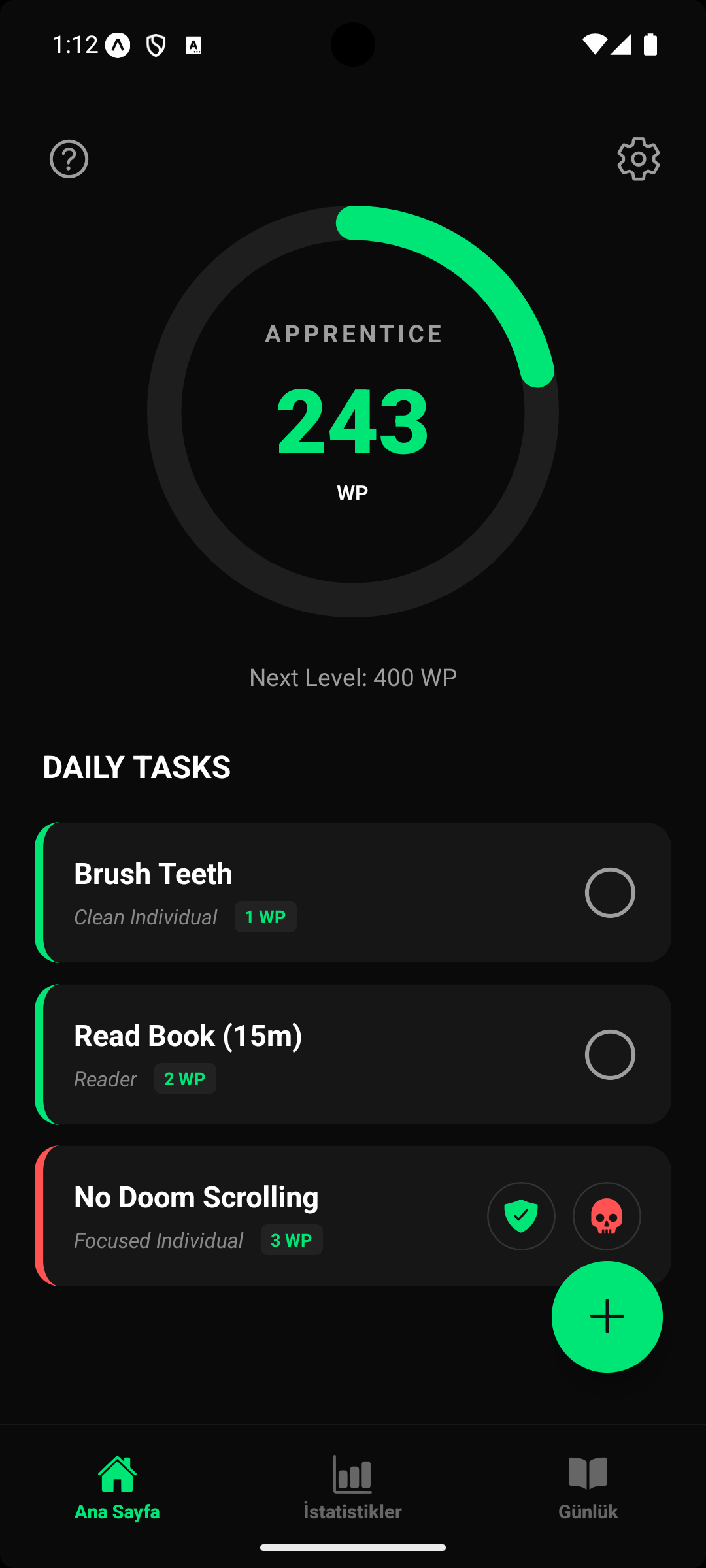Open the help icon
Image resolution: width=706 pixels, height=1568 pixels.
67,159
